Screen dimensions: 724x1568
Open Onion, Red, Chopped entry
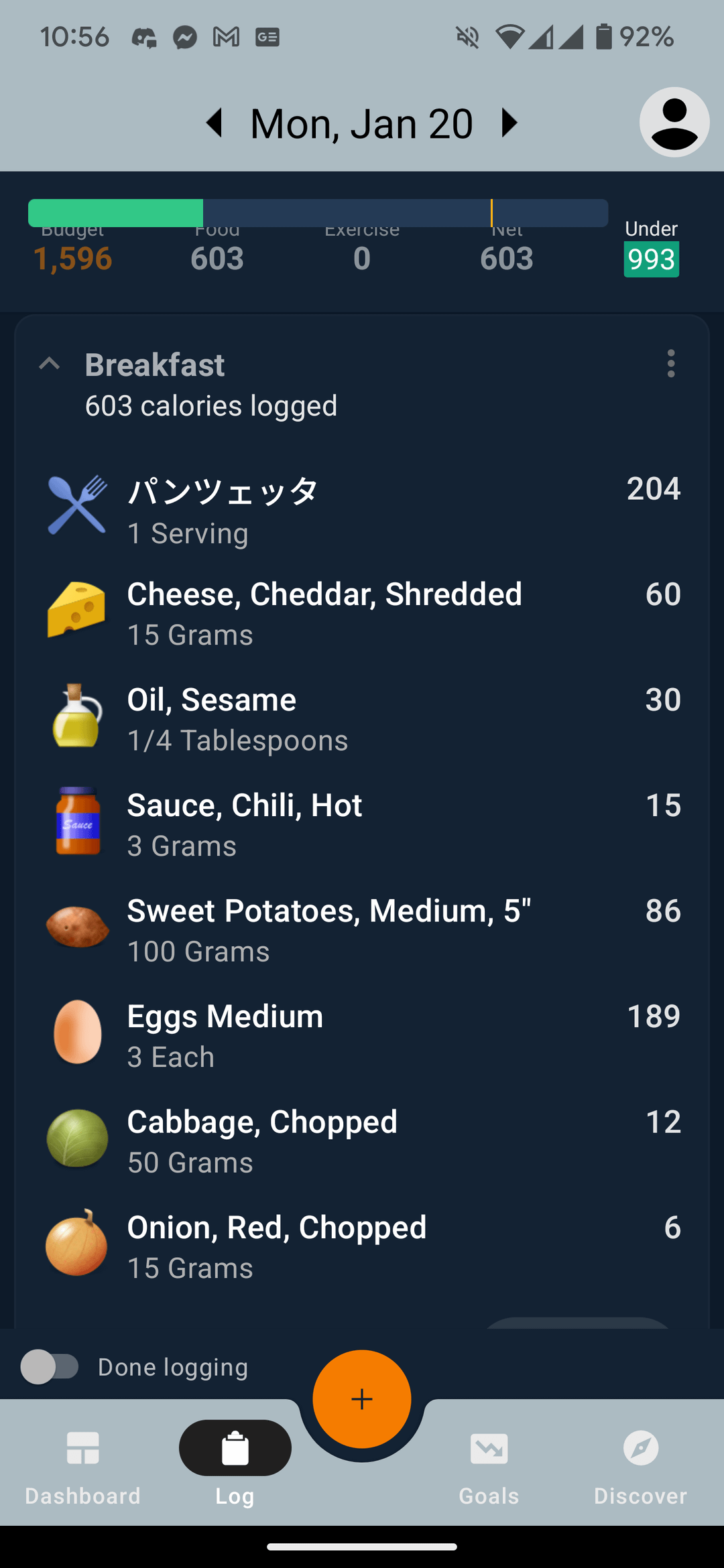pos(362,1246)
